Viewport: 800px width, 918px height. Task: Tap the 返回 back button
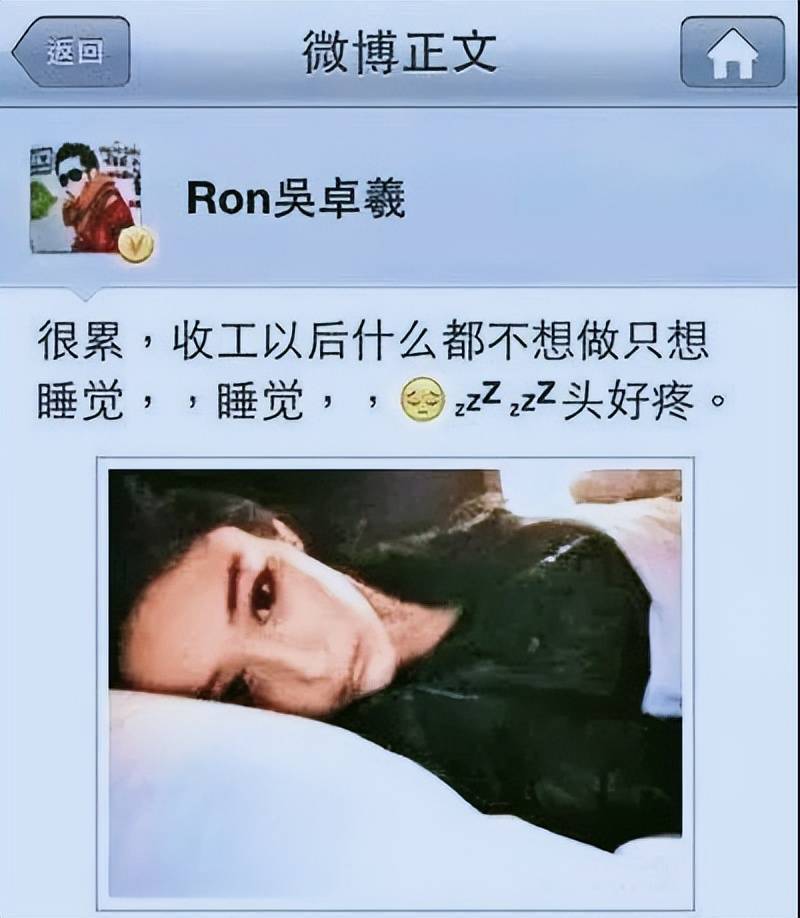click(x=71, y=52)
